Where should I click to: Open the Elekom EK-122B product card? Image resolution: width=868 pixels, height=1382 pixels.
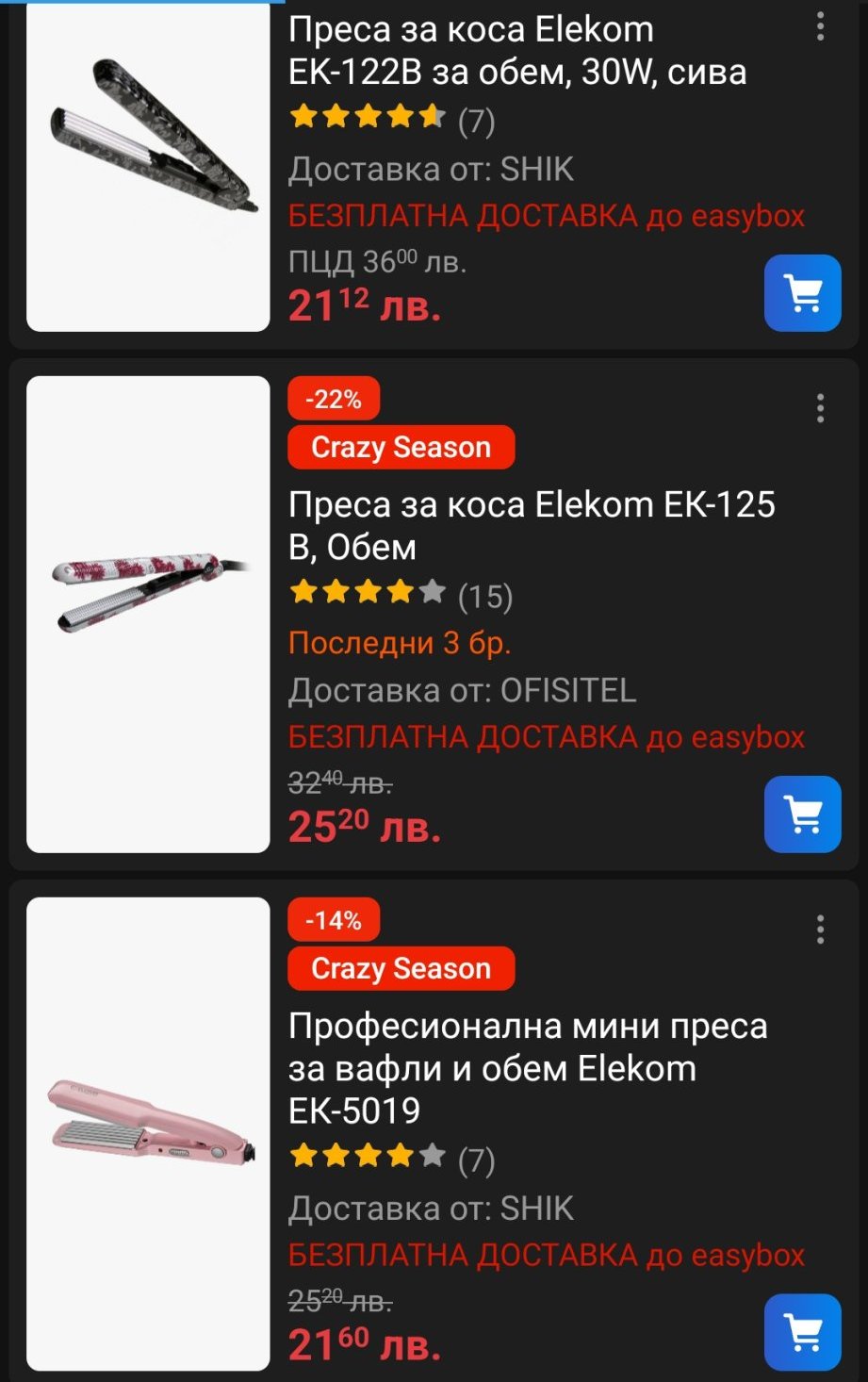pos(516,51)
